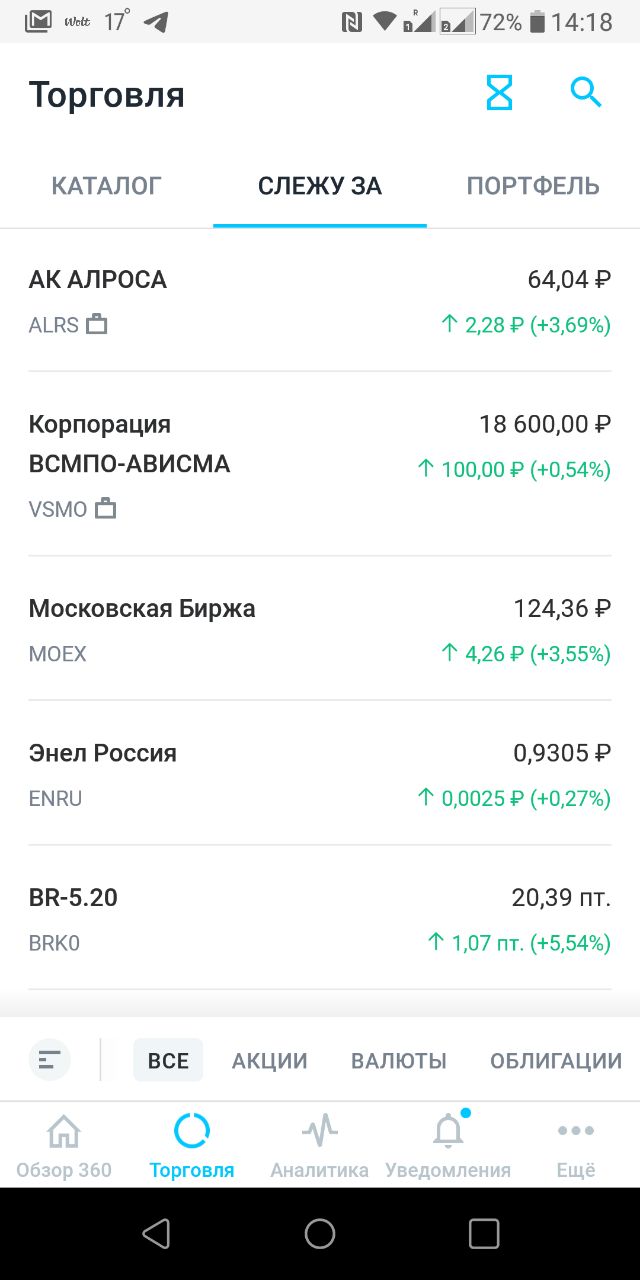View the Московская Биржа instrument
Viewport: 640px width, 1280px height.
(320, 629)
